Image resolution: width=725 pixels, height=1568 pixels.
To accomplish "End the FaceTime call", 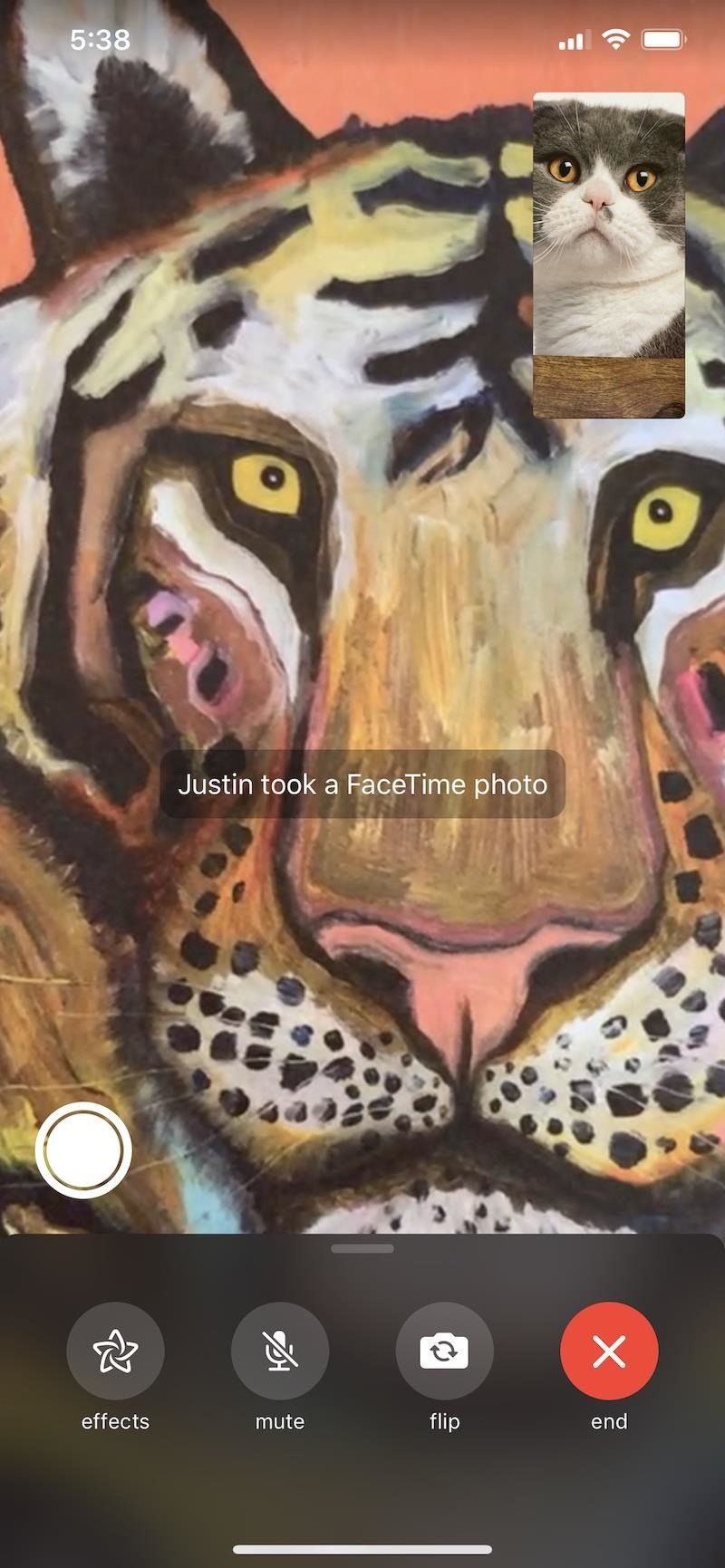I will [x=609, y=1351].
